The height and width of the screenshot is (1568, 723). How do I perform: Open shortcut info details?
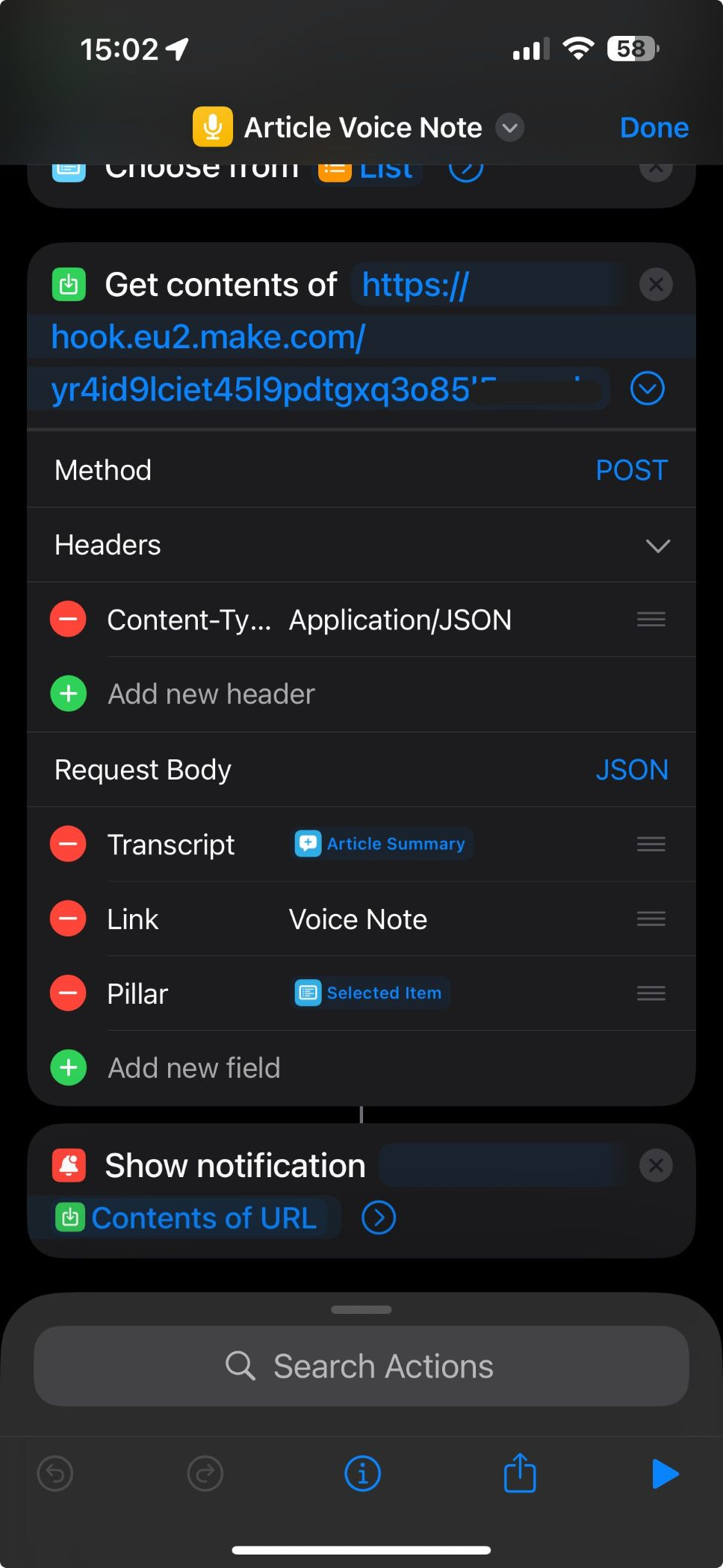(362, 1474)
